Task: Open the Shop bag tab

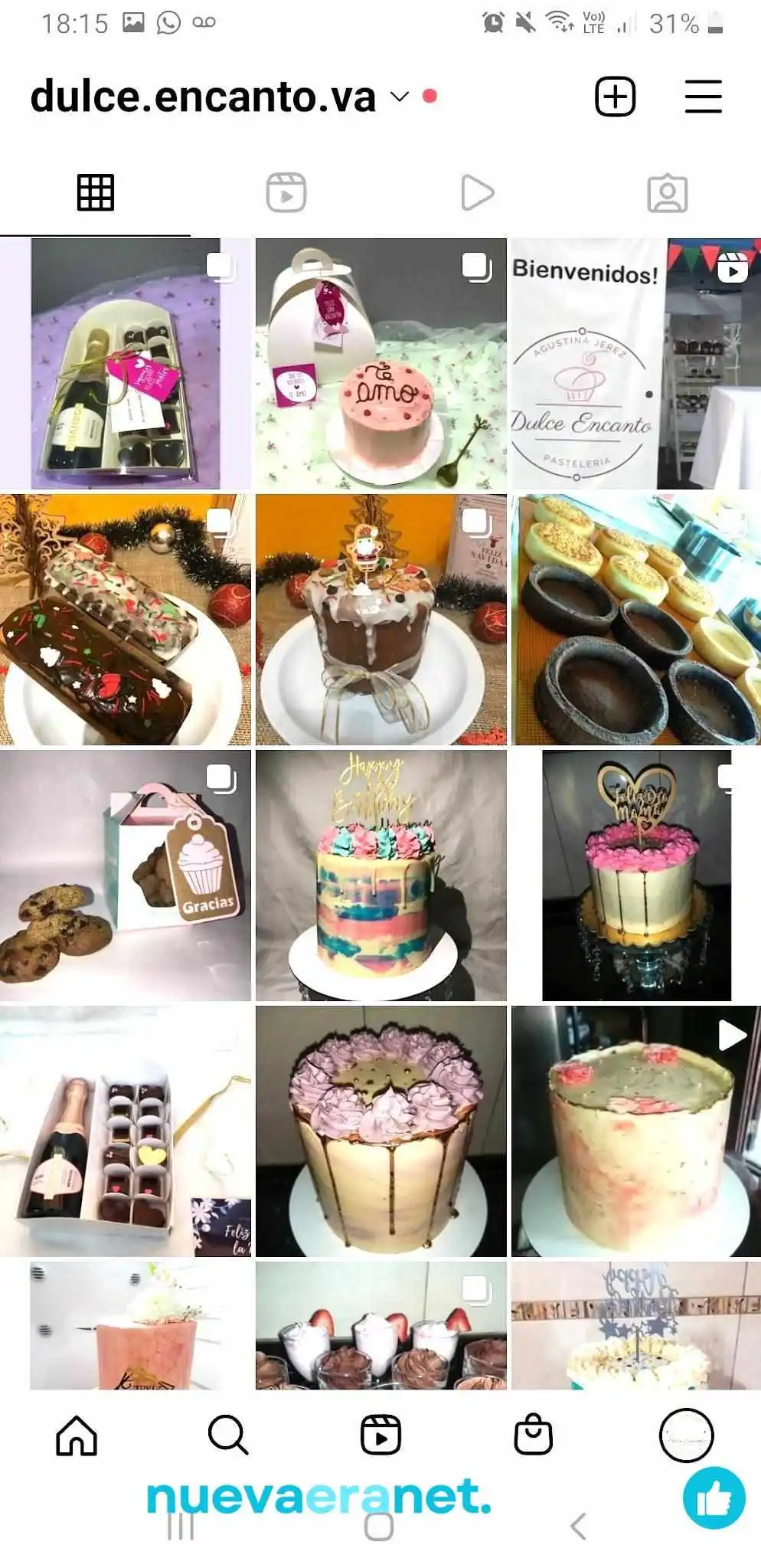Action: [x=533, y=1434]
